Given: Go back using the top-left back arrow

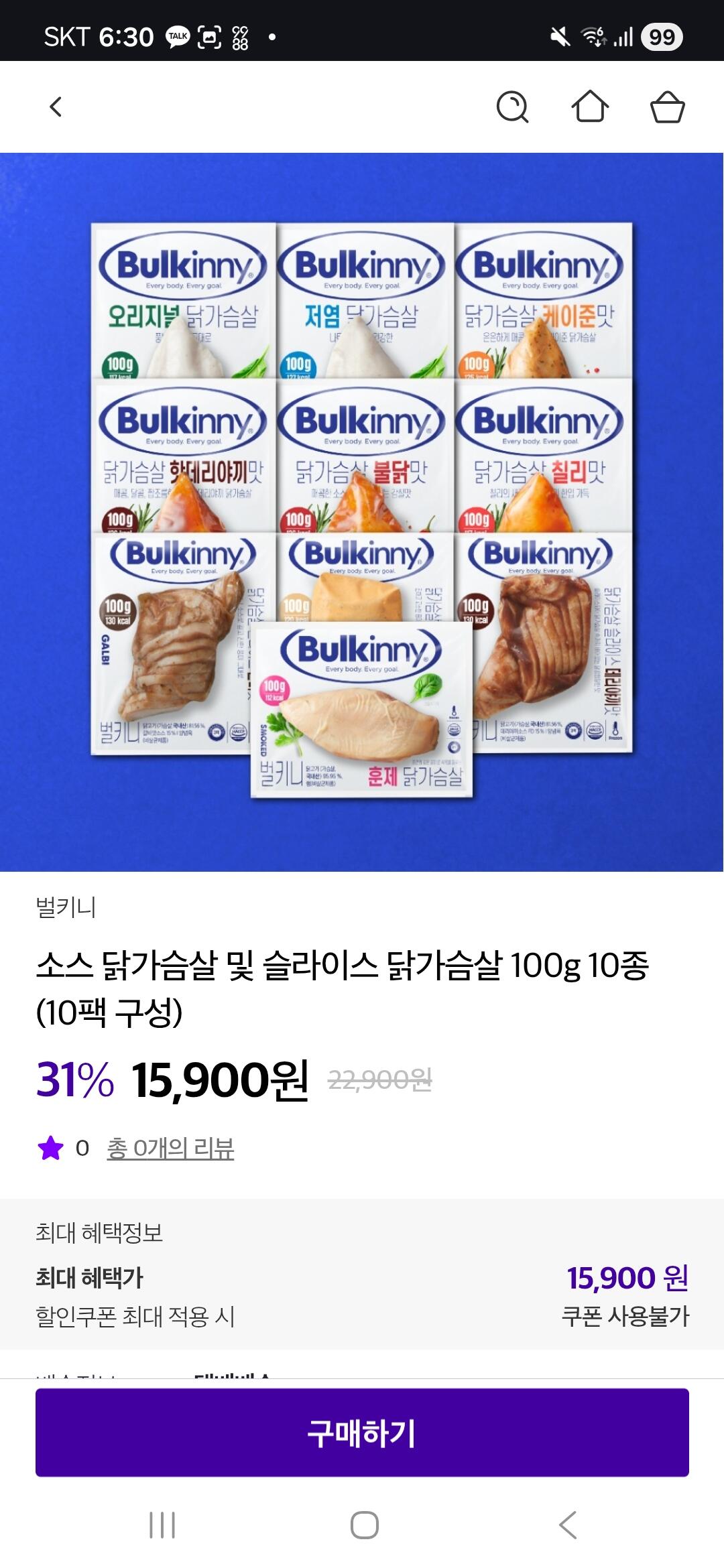Looking at the screenshot, I should pyautogui.click(x=56, y=106).
